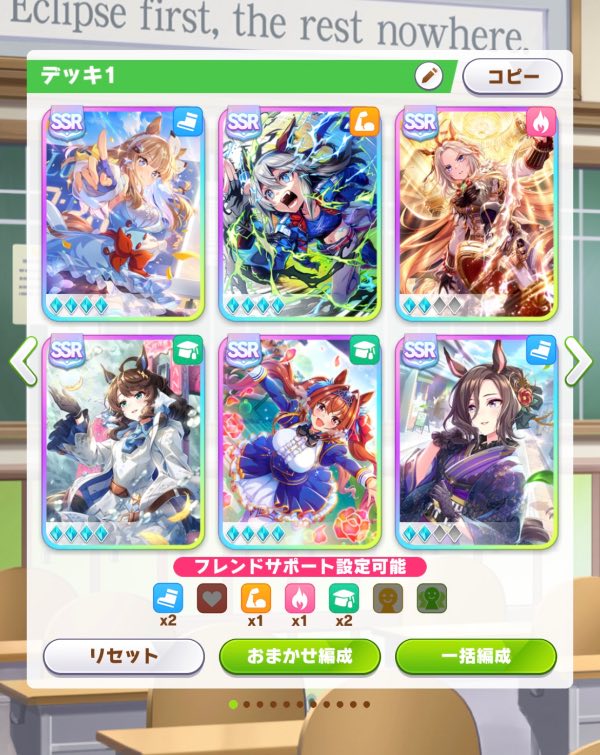The width and height of the screenshot is (600, 755).
Task: Edit the デッキ1 name with the pencil icon
Action: [429, 75]
